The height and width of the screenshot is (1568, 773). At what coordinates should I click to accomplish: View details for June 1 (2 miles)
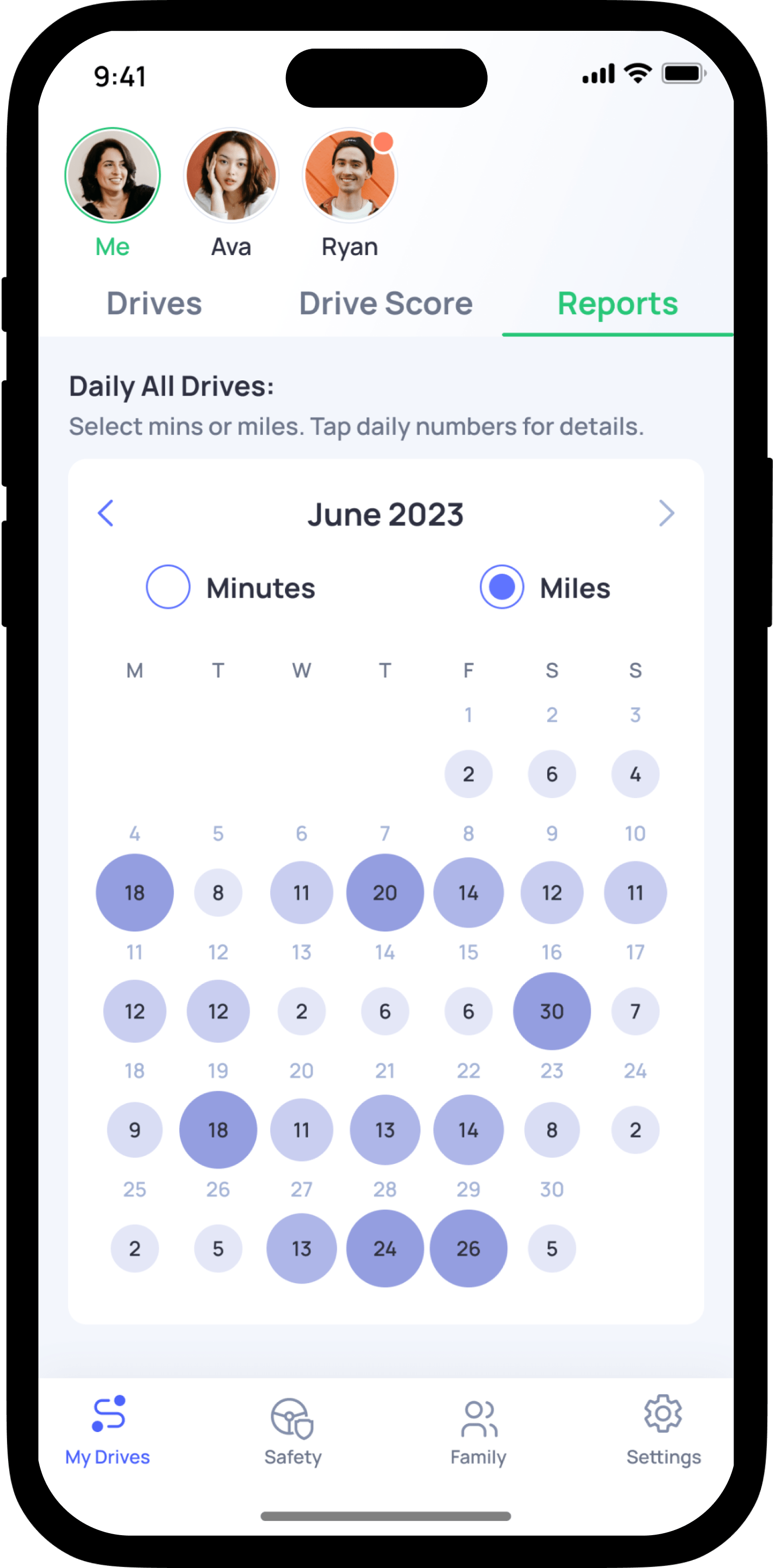coord(468,774)
